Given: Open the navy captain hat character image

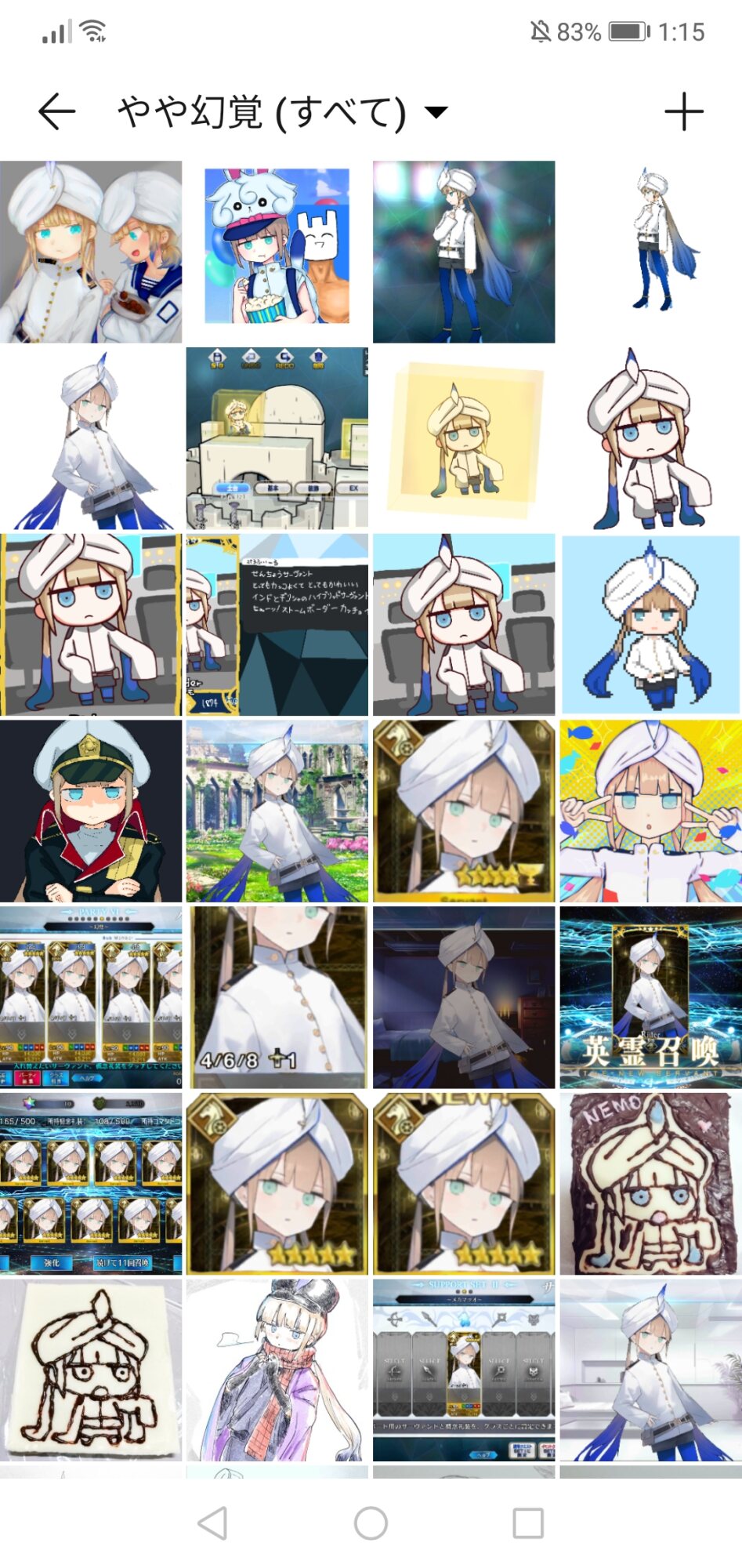Looking at the screenshot, I should coord(91,811).
